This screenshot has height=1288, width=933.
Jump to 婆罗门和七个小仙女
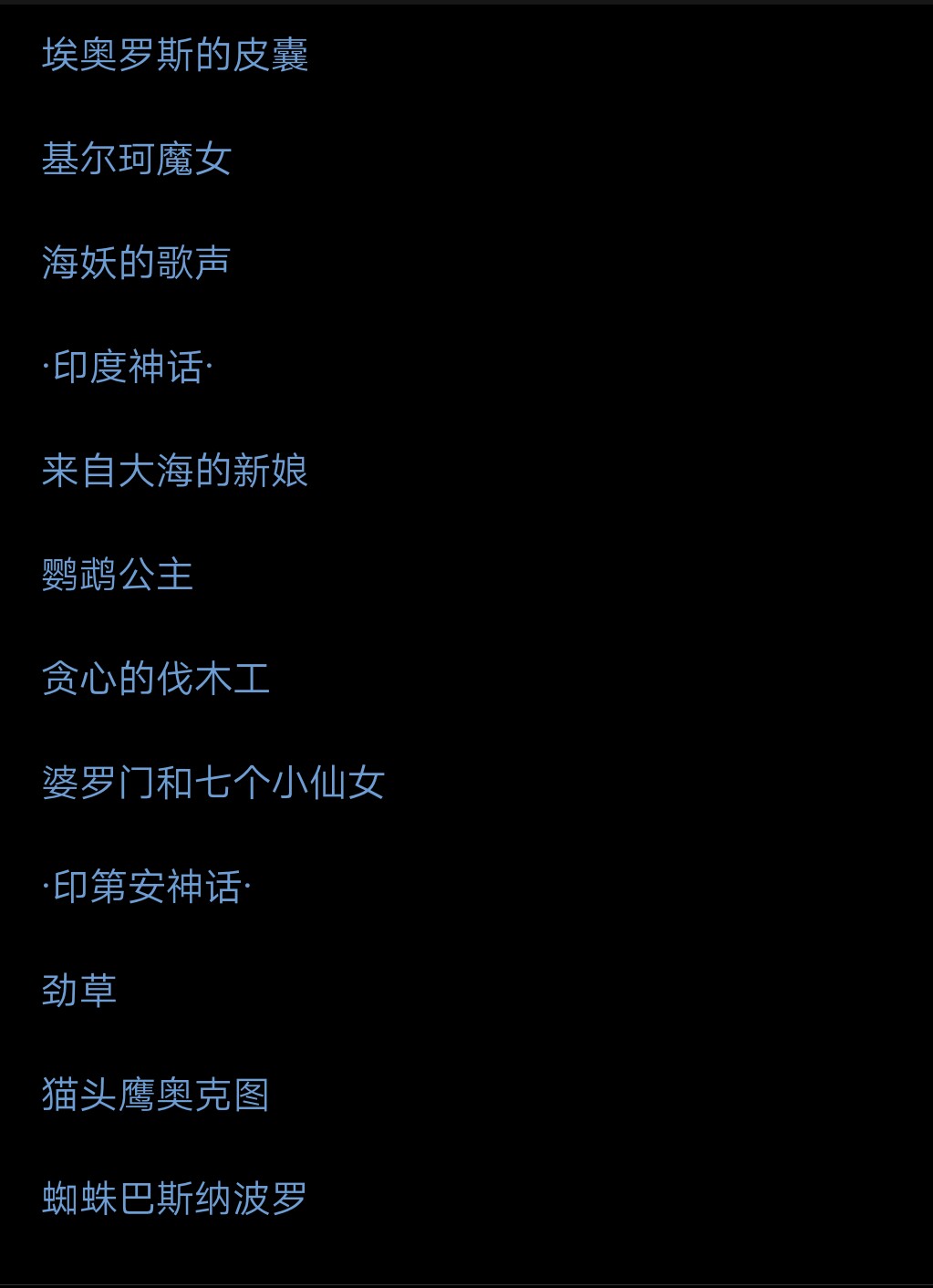coord(213,783)
